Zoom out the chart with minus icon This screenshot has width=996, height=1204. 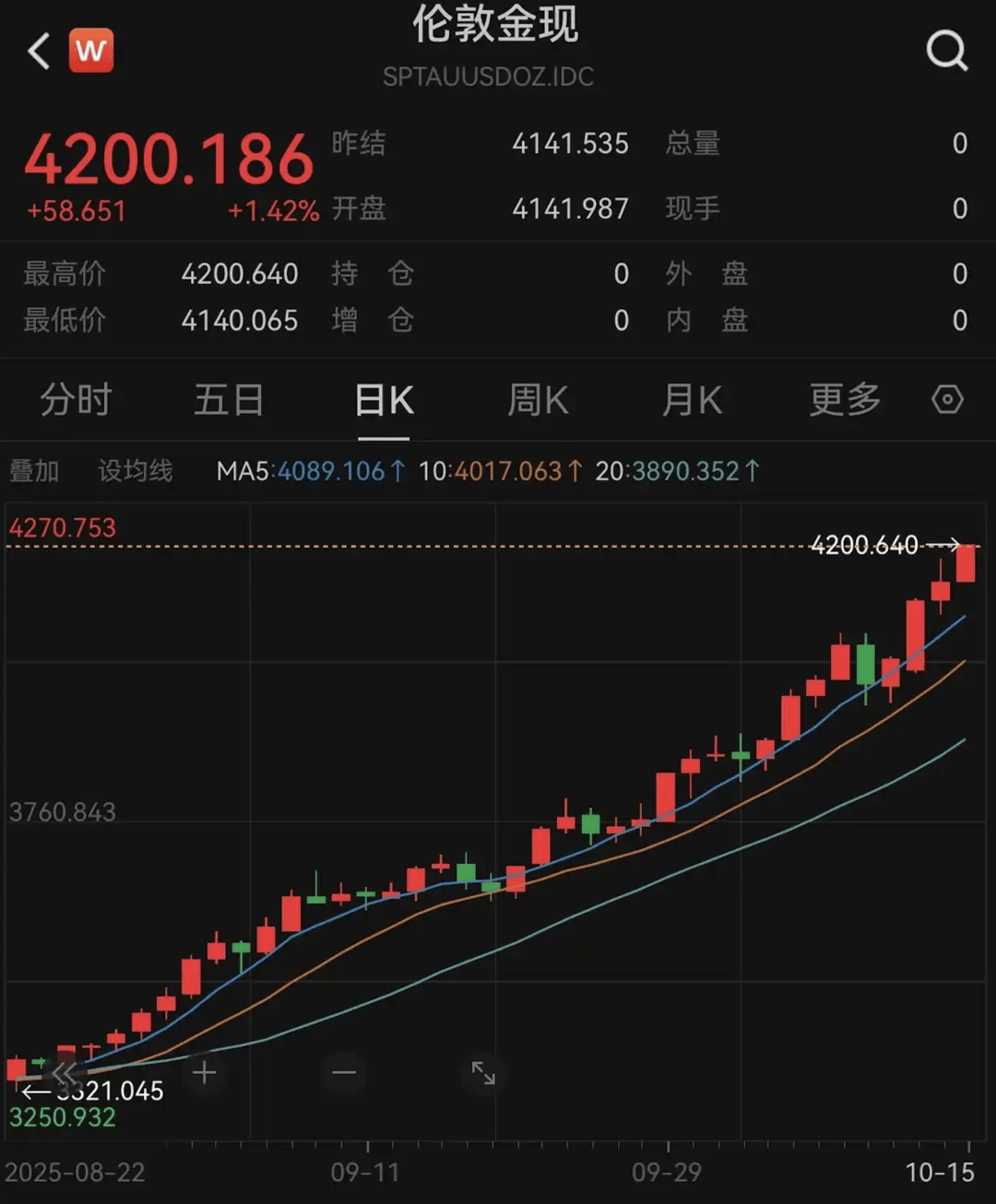(344, 1072)
